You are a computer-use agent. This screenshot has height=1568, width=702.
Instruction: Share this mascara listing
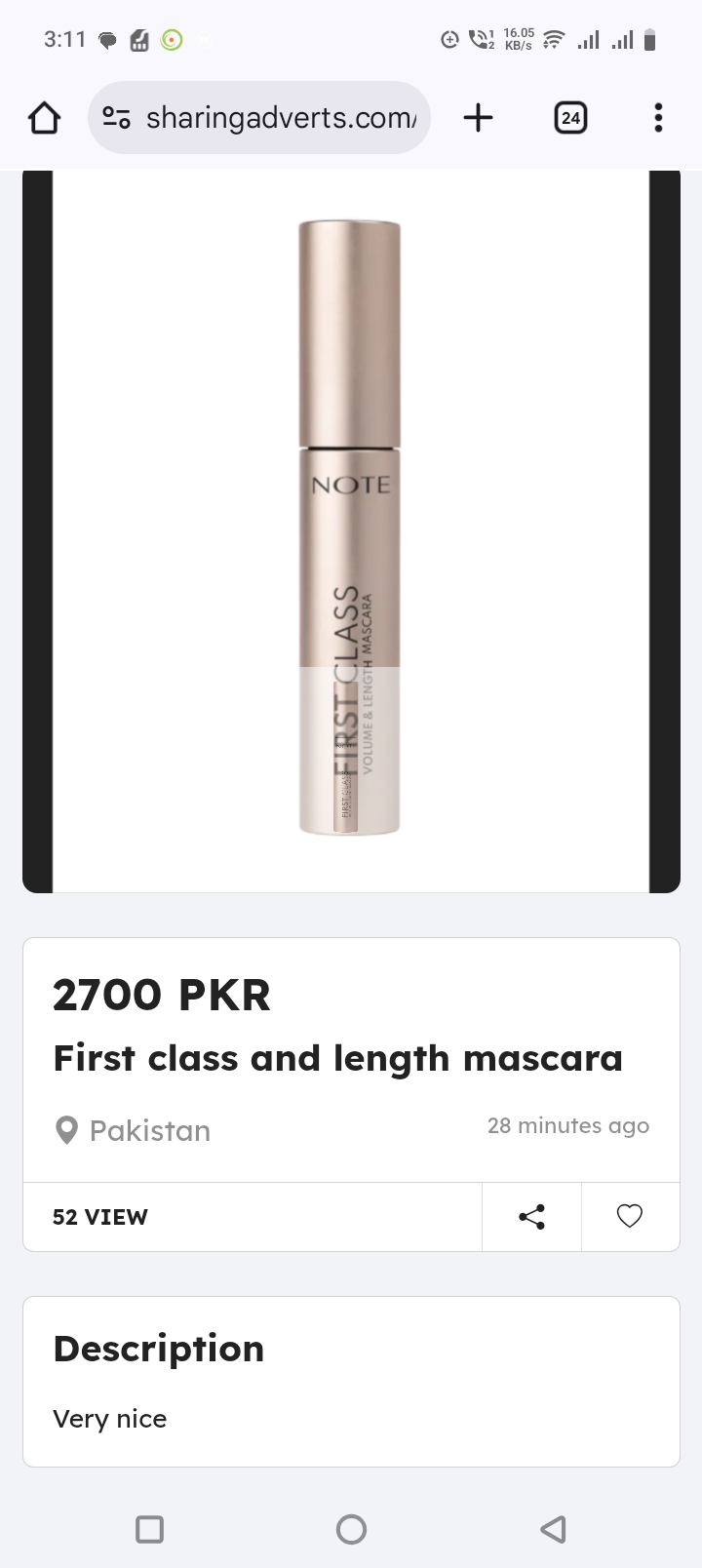click(531, 1216)
